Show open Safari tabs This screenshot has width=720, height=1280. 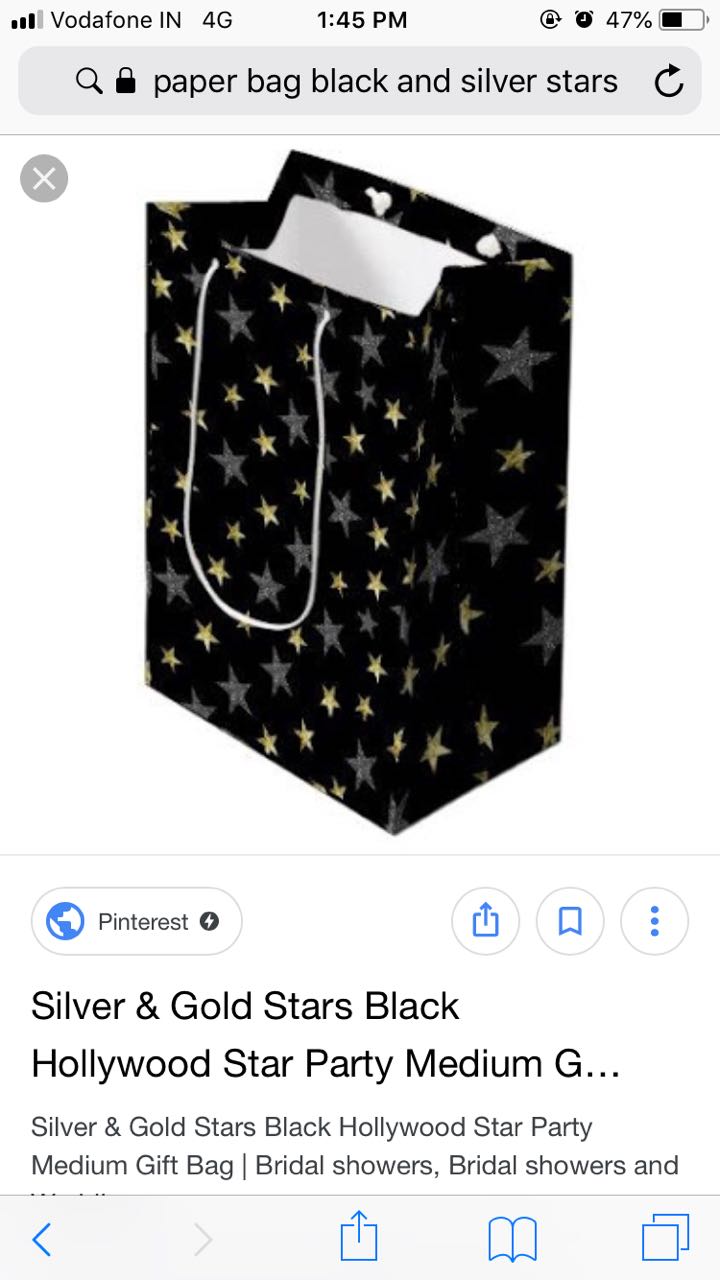[665, 1238]
